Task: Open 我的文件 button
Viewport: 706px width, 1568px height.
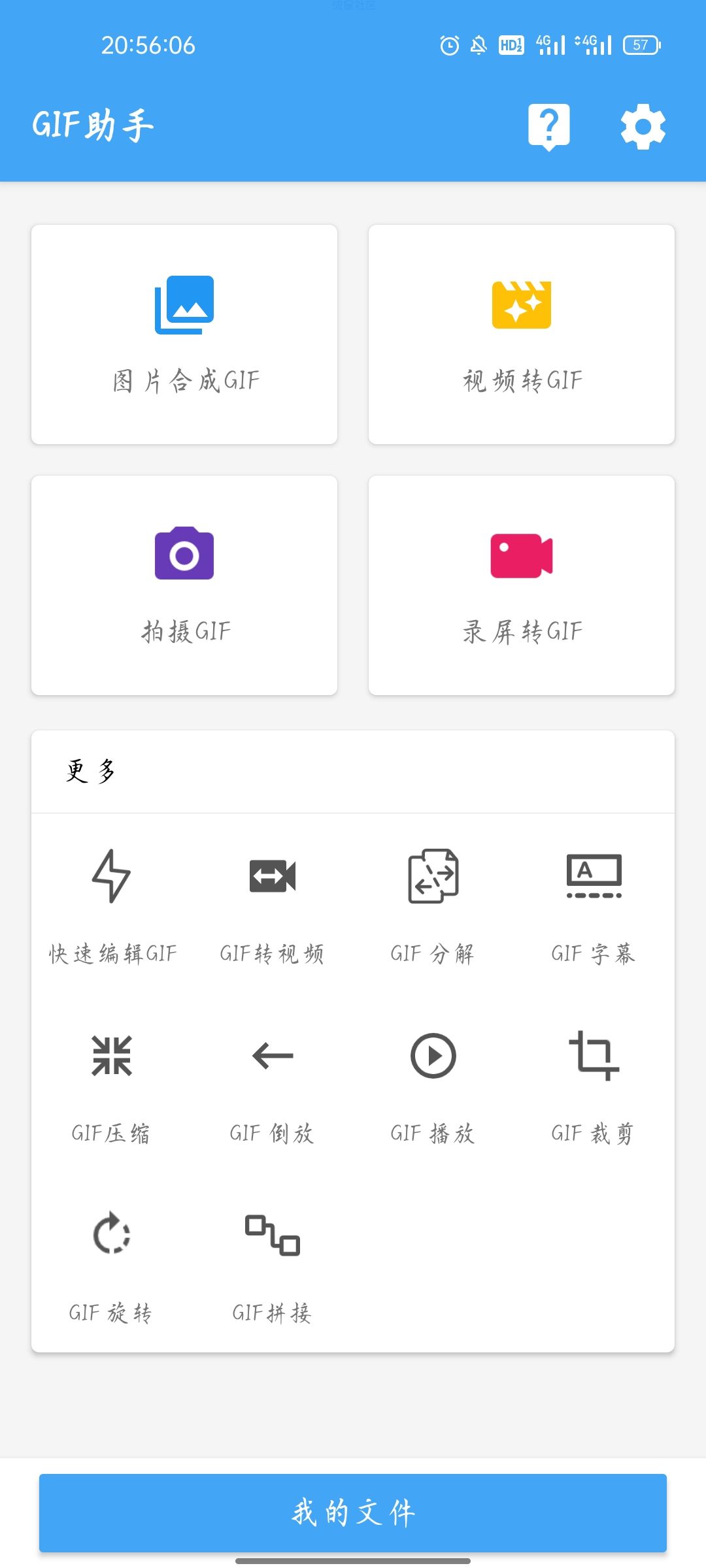Action: tap(353, 1512)
